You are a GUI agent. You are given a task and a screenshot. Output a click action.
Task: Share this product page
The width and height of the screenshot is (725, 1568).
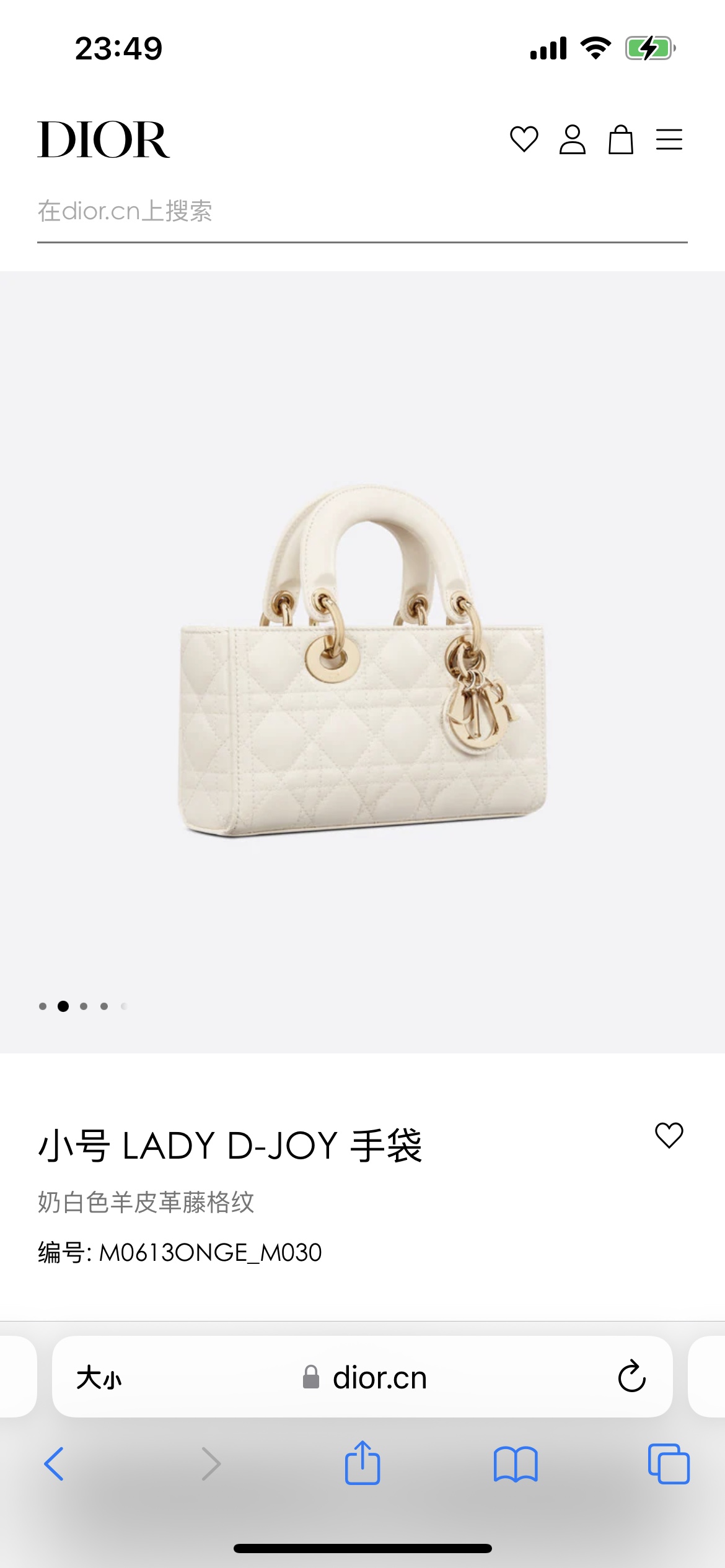pyautogui.click(x=362, y=1463)
